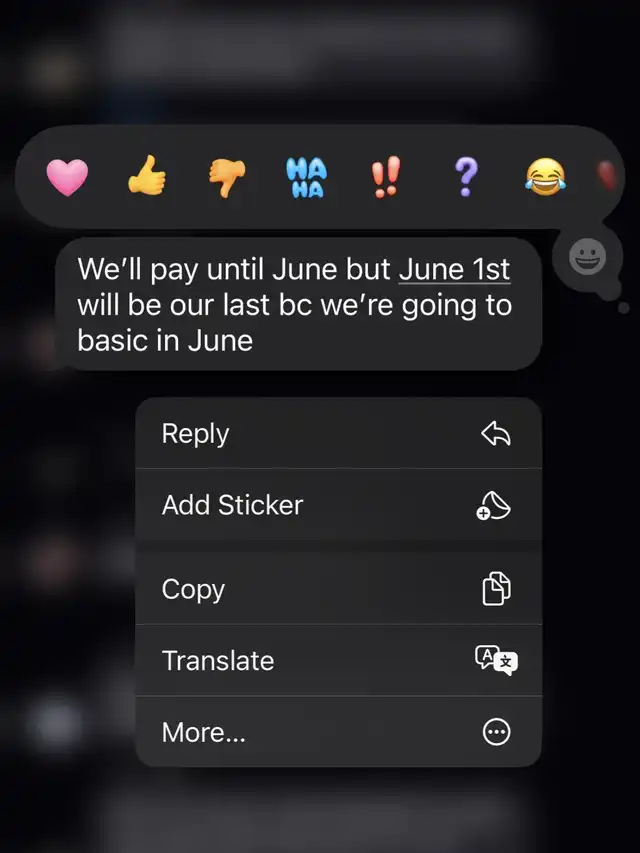
Task: React with the crying laughing emoji
Action: pos(545,179)
